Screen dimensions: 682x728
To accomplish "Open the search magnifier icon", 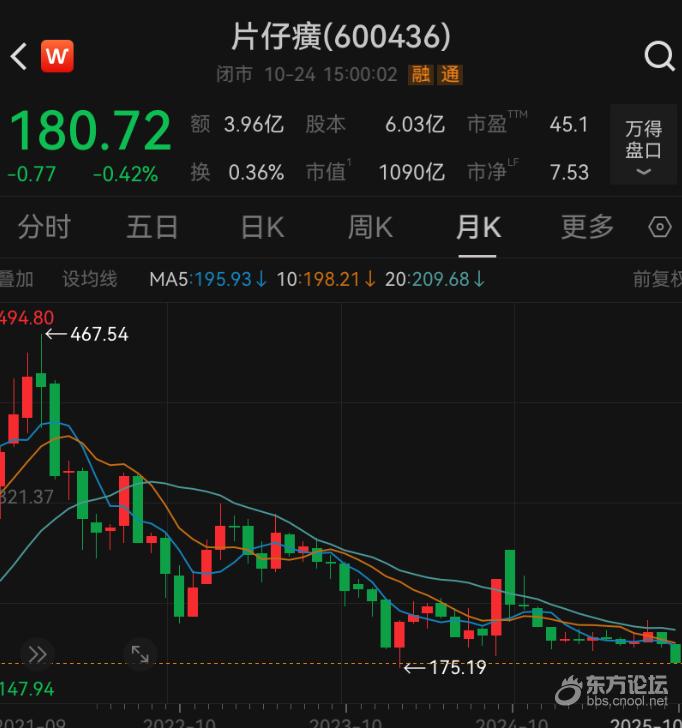I will click(659, 56).
